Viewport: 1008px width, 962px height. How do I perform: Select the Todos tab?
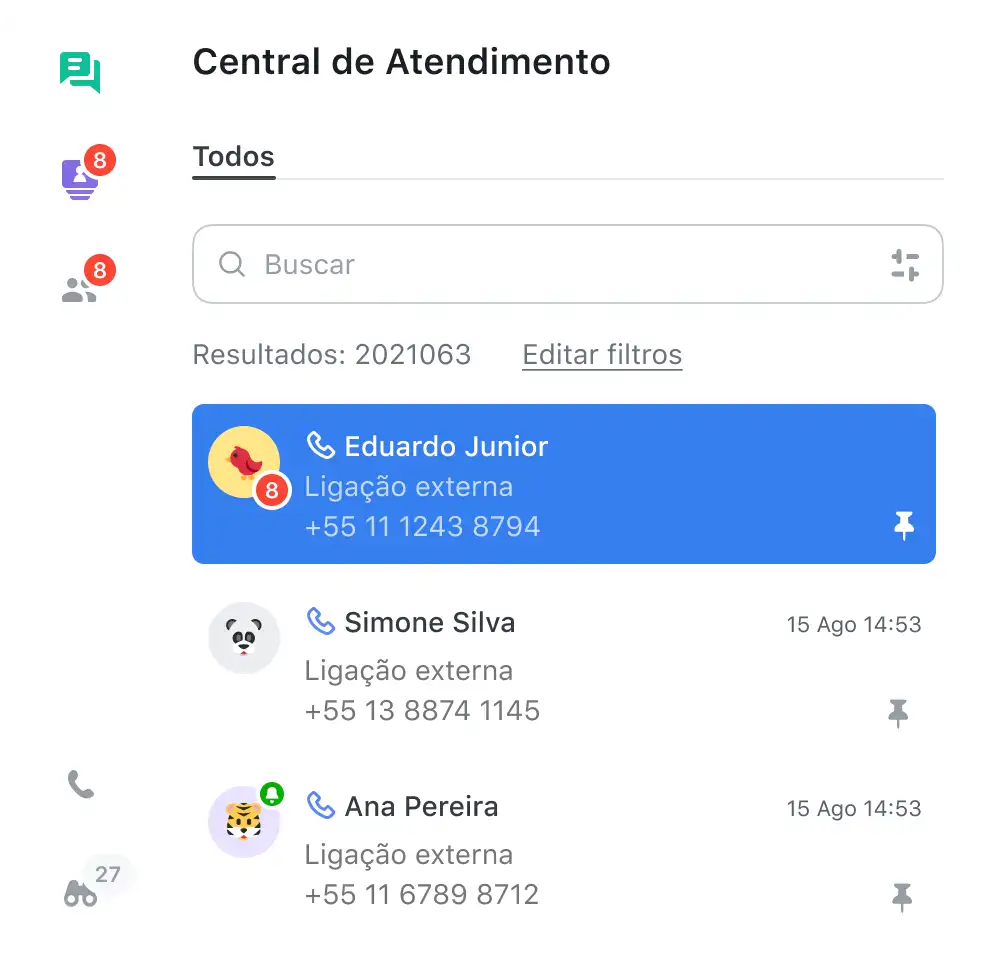234,157
